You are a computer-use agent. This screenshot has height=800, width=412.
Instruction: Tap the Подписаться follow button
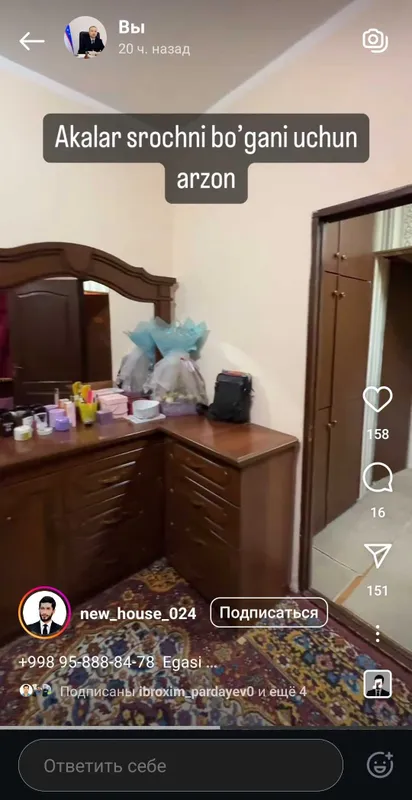tap(269, 613)
